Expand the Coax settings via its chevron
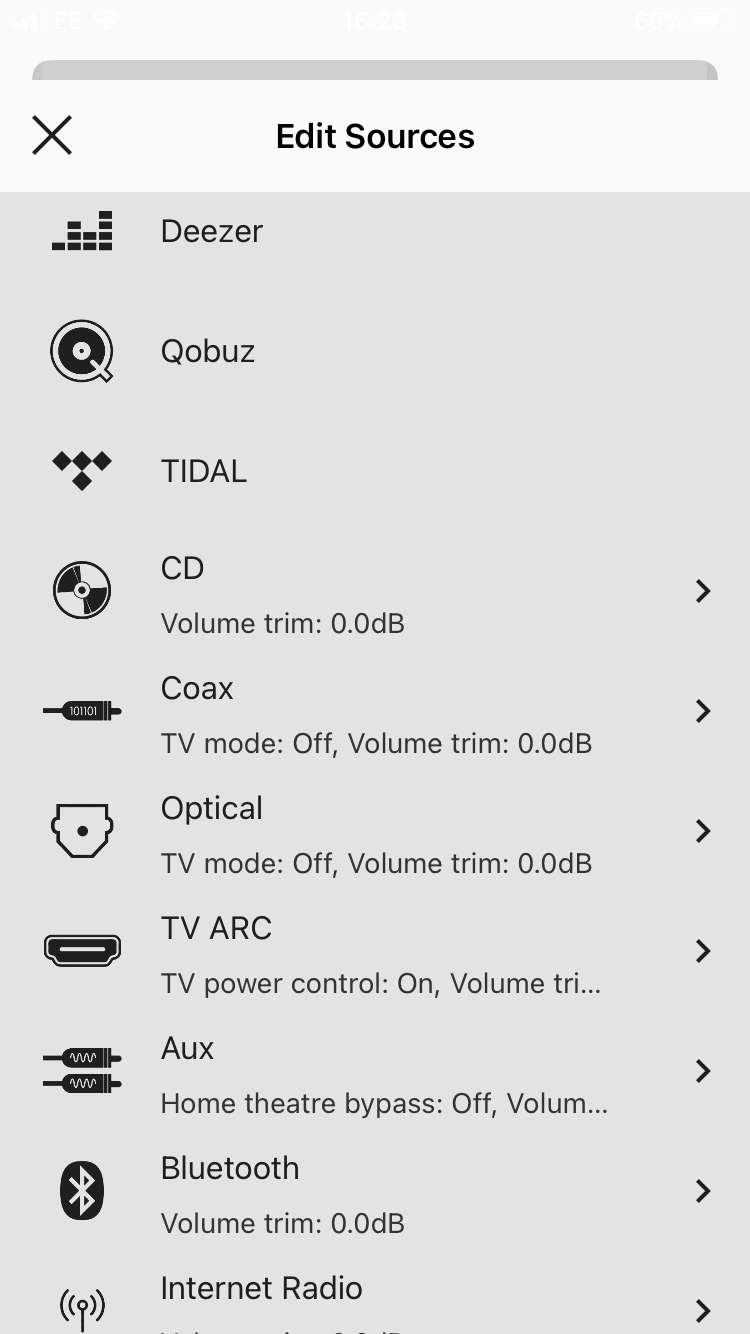The image size is (750, 1334). 702,711
